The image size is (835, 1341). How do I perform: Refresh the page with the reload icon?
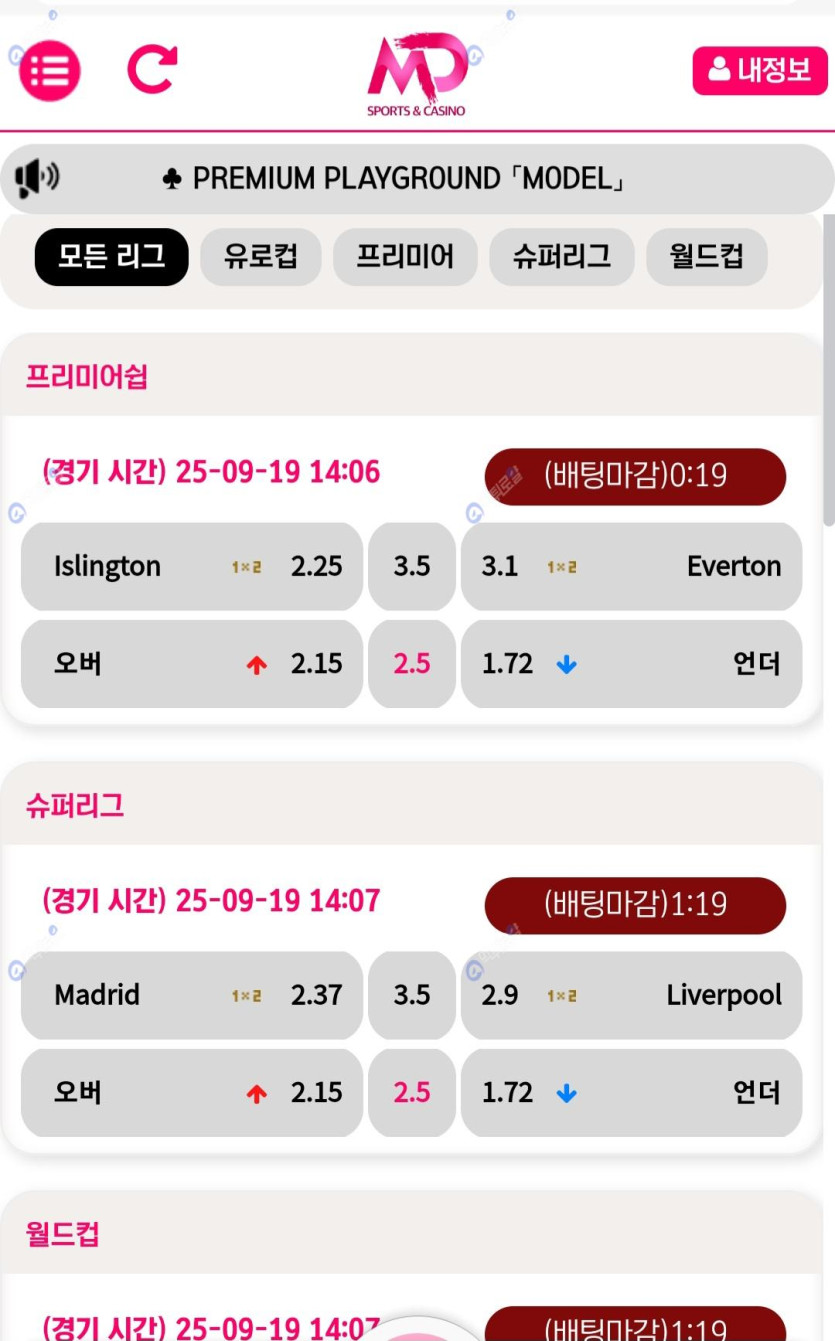(152, 70)
